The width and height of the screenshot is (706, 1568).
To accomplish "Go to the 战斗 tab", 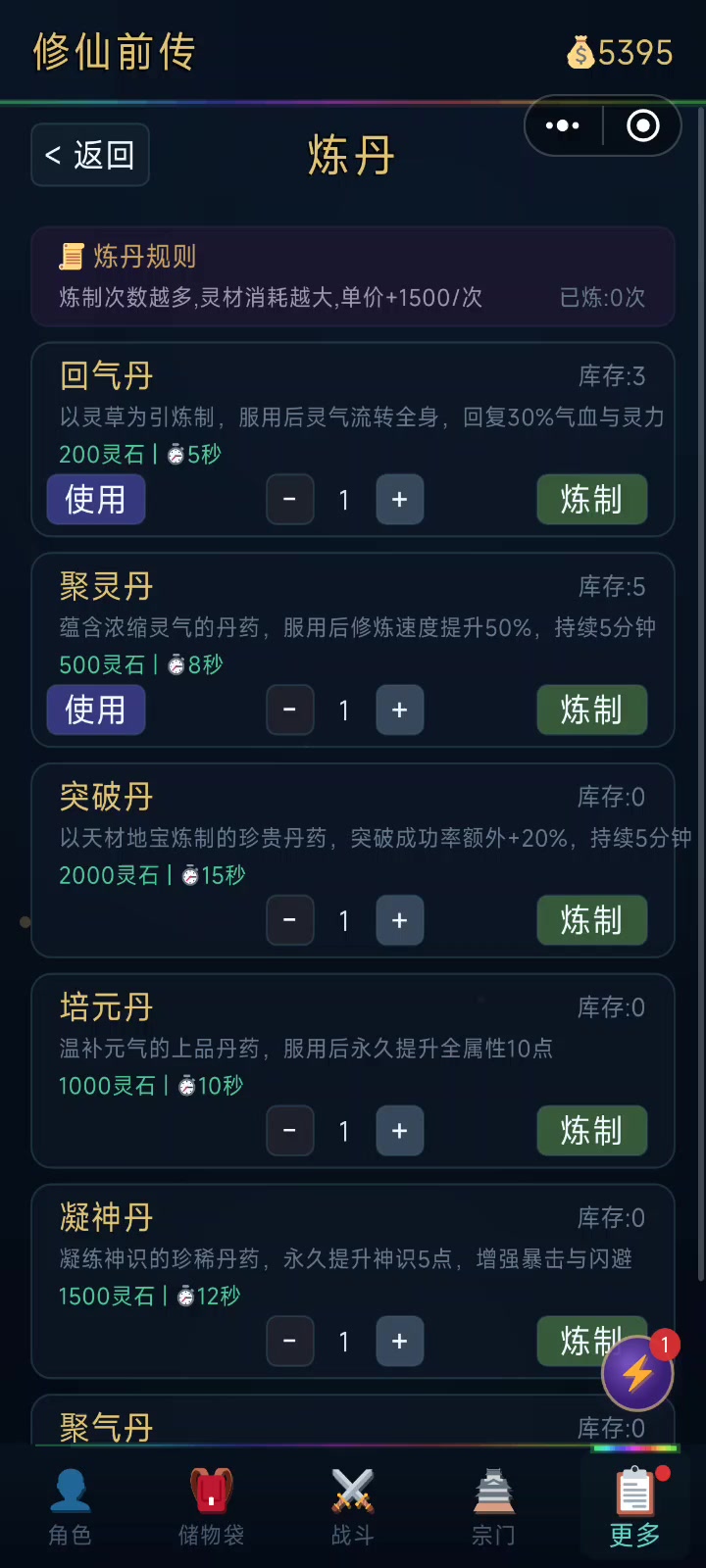I will (353, 1508).
